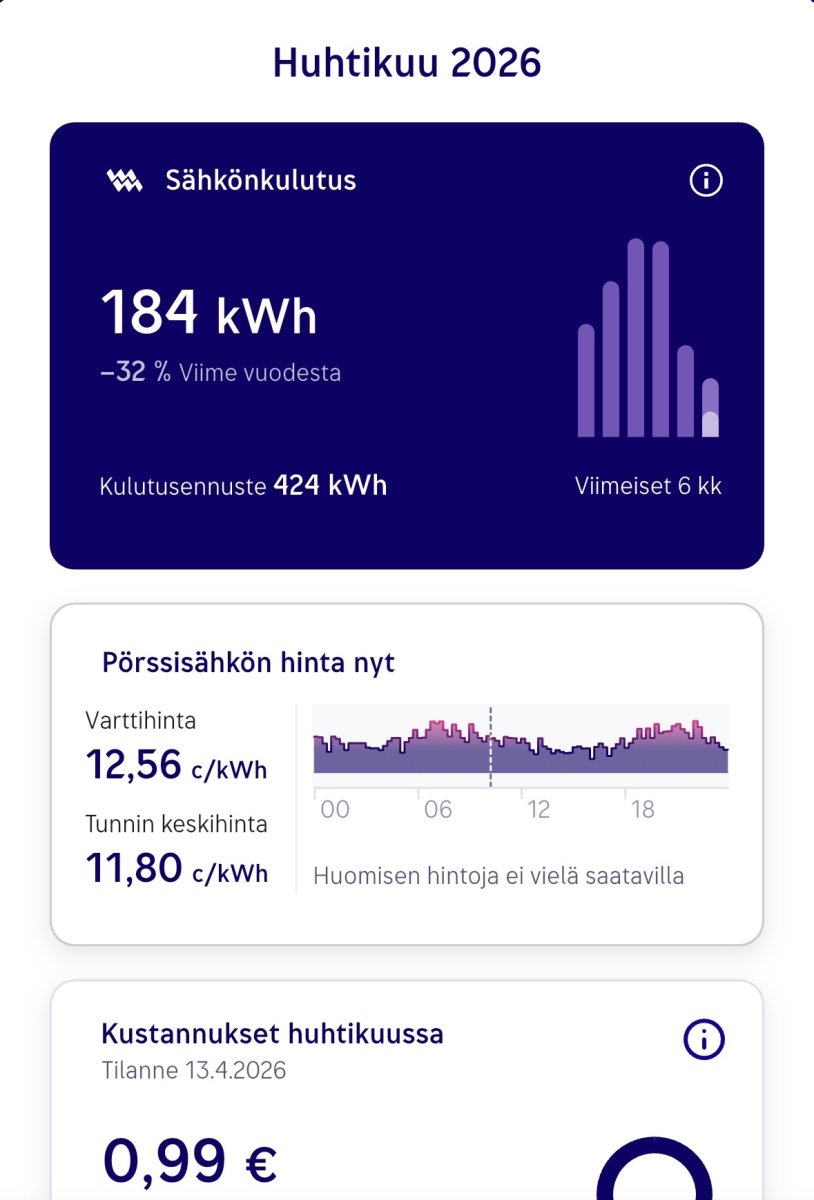Open info icon on Sähkönkulutus card
This screenshot has width=814, height=1200.
(x=706, y=181)
